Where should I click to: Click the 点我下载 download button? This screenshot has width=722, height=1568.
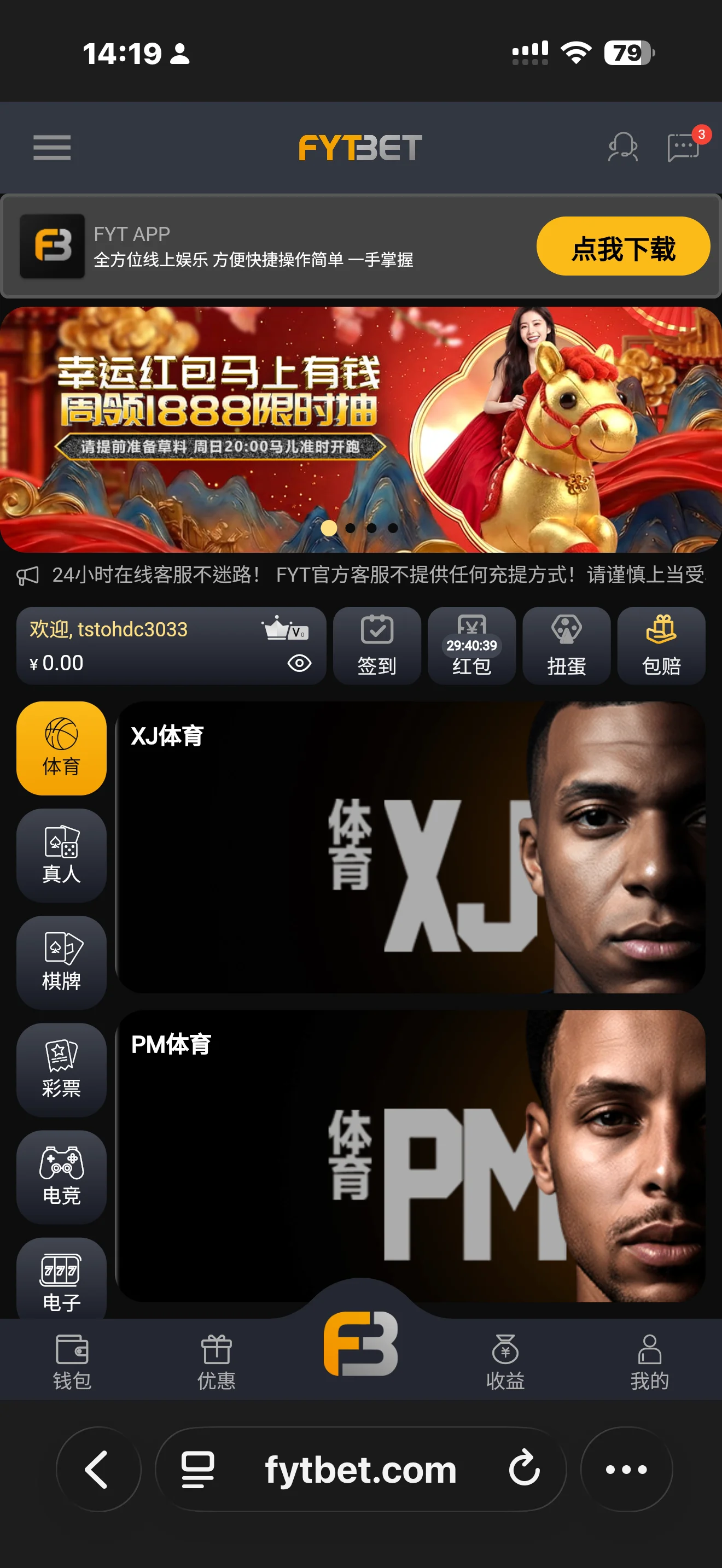622,247
